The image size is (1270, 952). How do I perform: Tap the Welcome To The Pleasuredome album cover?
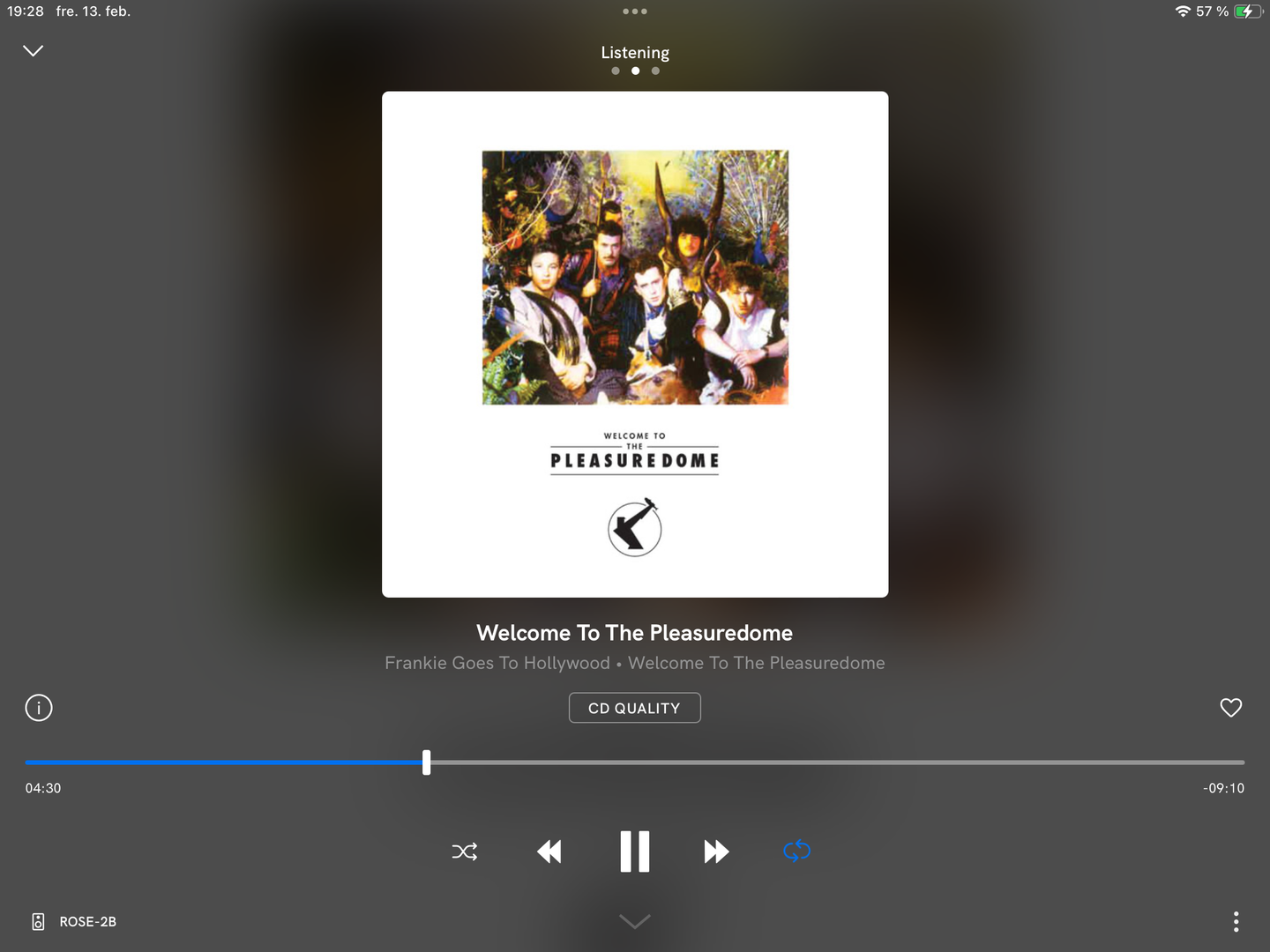[x=635, y=345]
